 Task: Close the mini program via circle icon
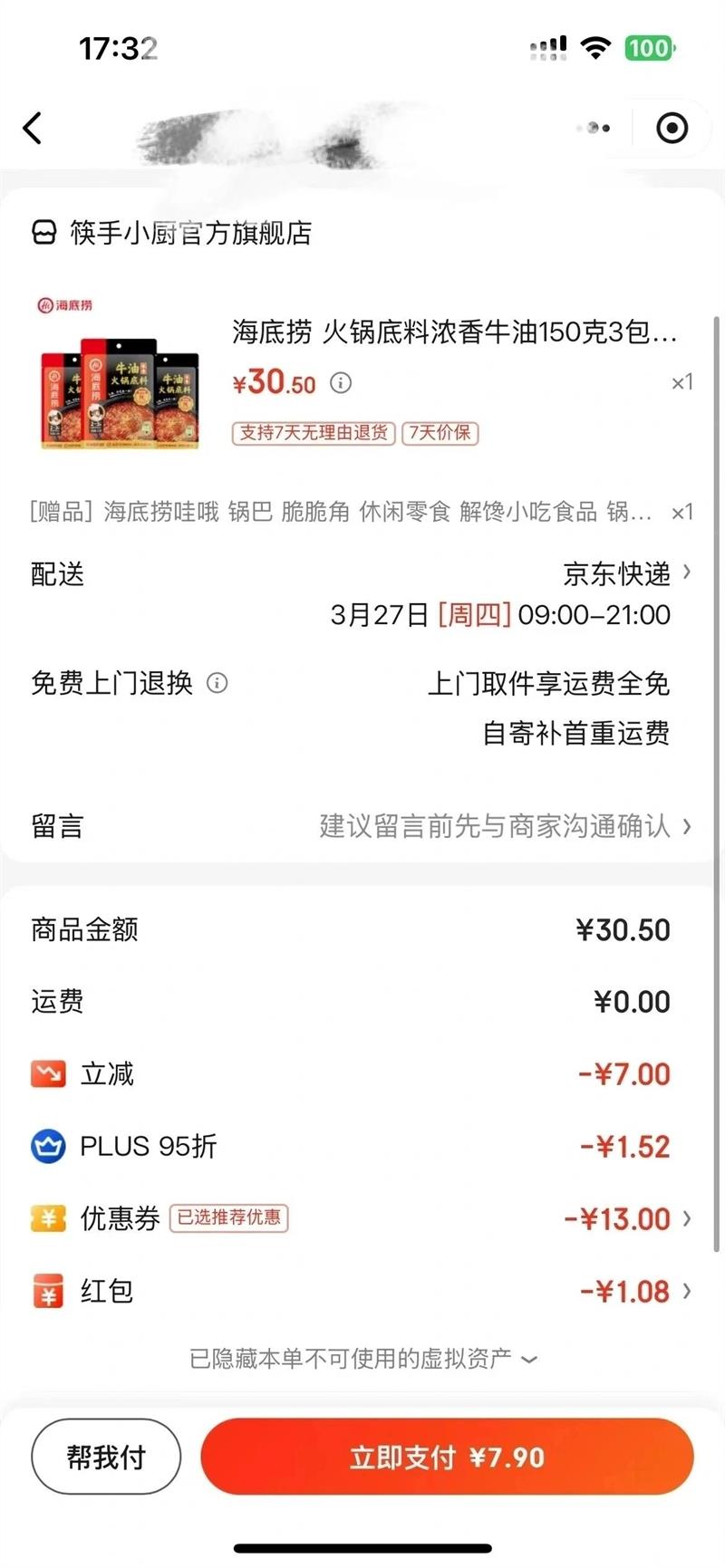[672, 129]
